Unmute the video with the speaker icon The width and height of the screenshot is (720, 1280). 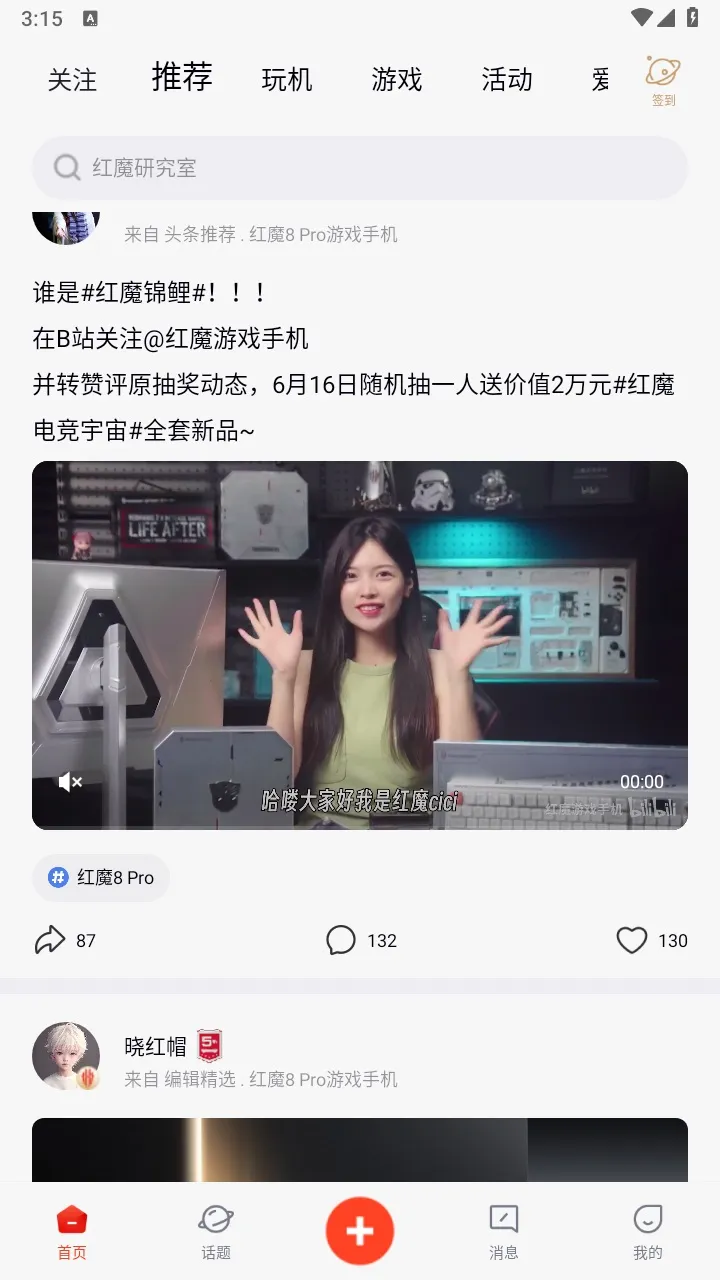[x=70, y=782]
